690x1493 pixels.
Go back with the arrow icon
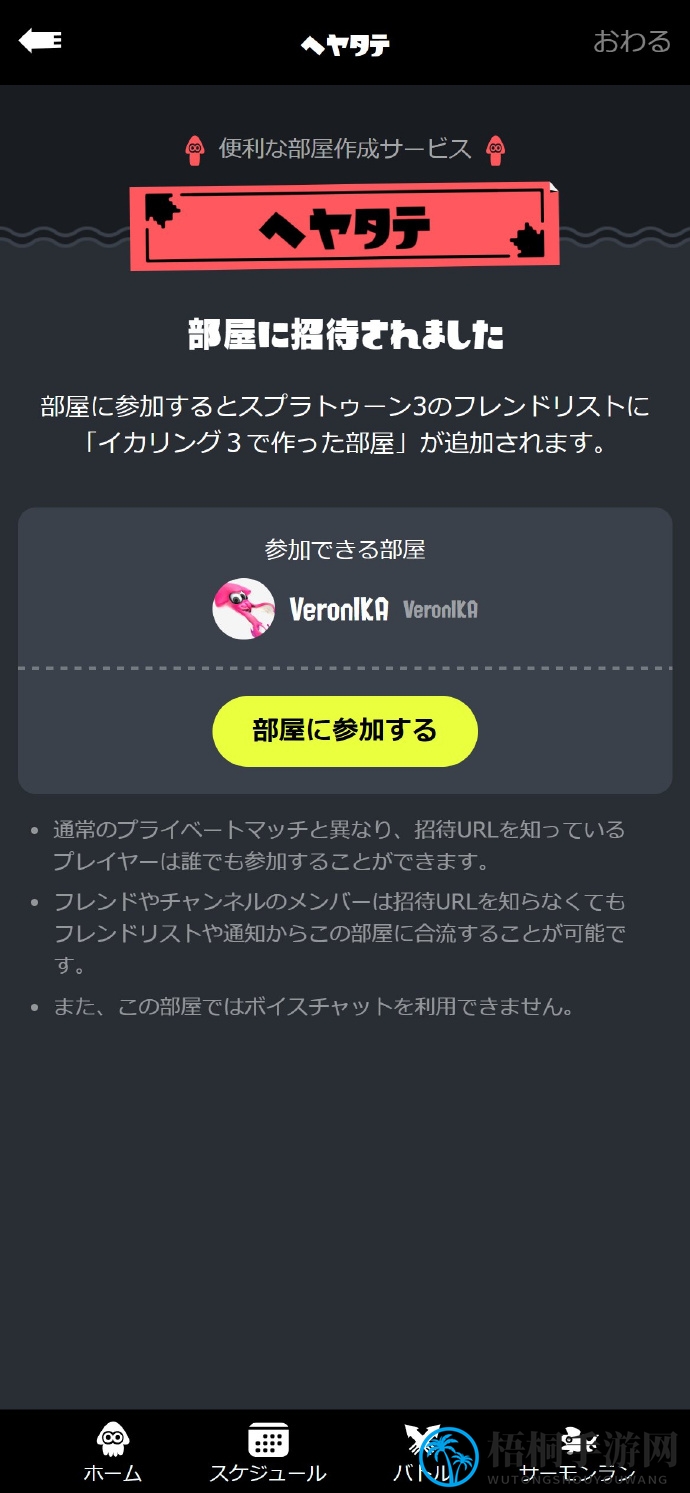coord(40,41)
